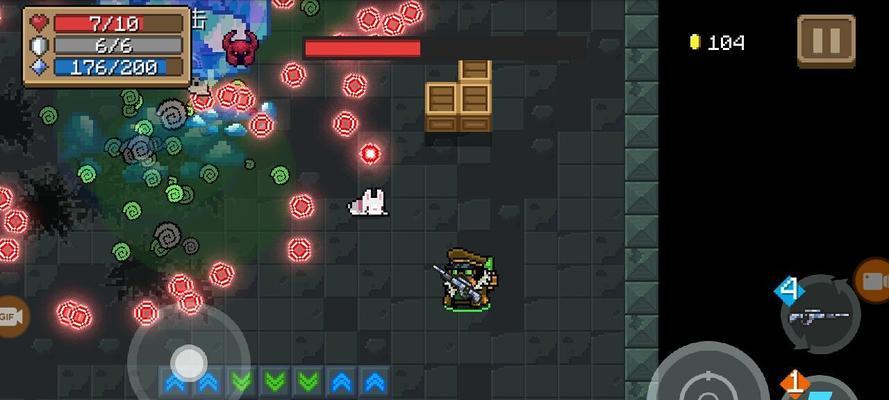Tap the GIF recording button
Image resolution: width=889 pixels, height=400 pixels.
(x=10, y=316)
